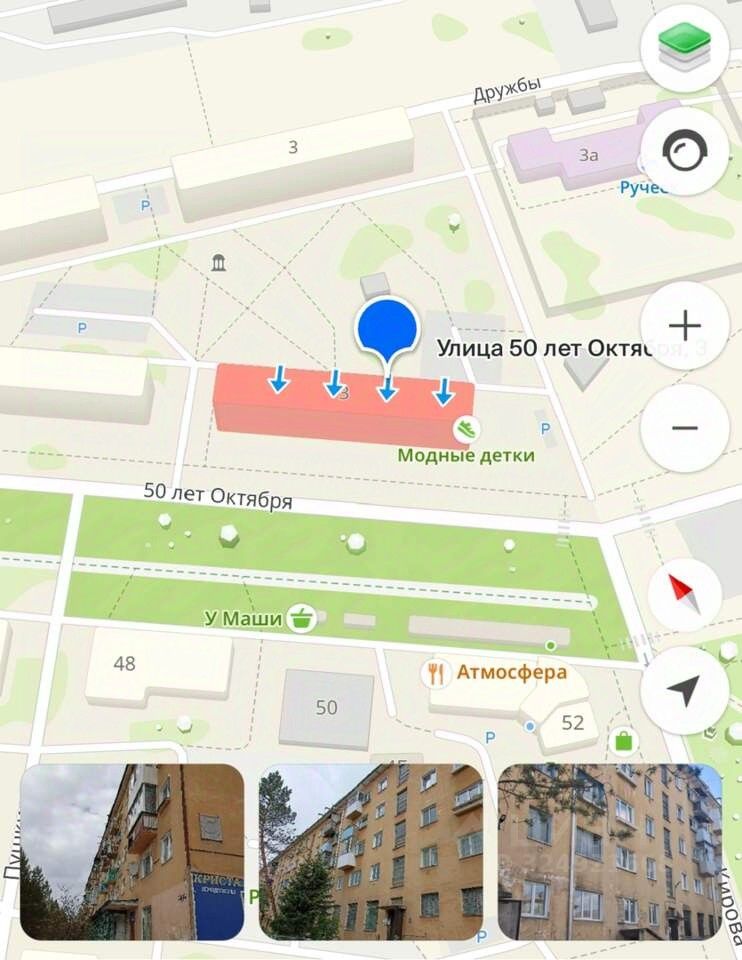Open the Атмосфера restaurant marker
Viewport: 742px width, 960px height.
pyautogui.click(x=435, y=672)
